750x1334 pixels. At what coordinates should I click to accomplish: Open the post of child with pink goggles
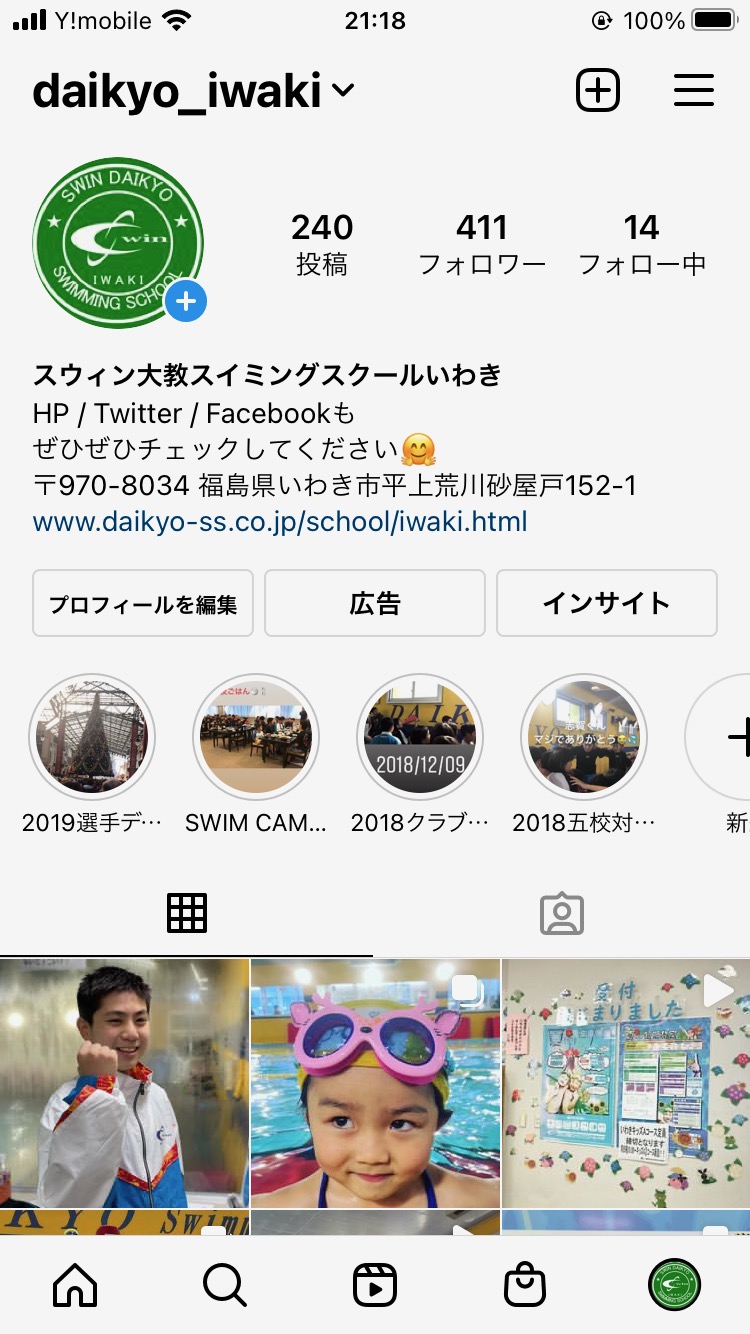click(375, 1083)
